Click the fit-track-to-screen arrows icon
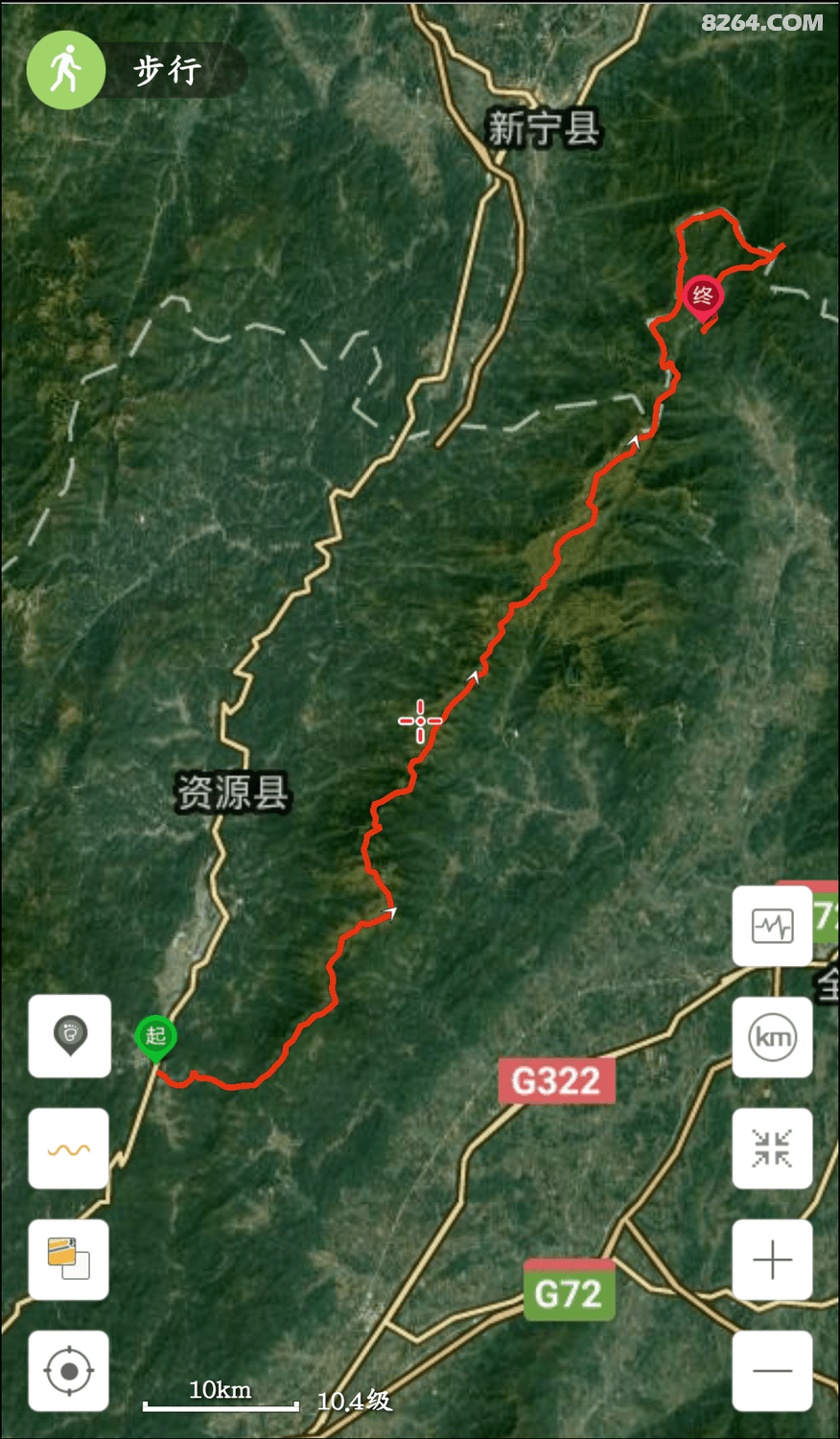The height and width of the screenshot is (1439, 840). (x=772, y=1149)
